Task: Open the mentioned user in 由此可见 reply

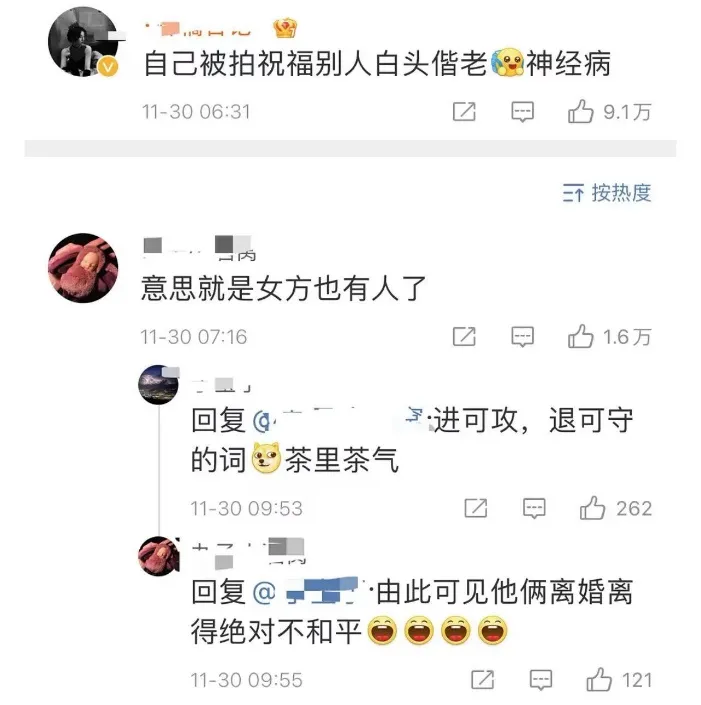Action: [x=310, y=592]
